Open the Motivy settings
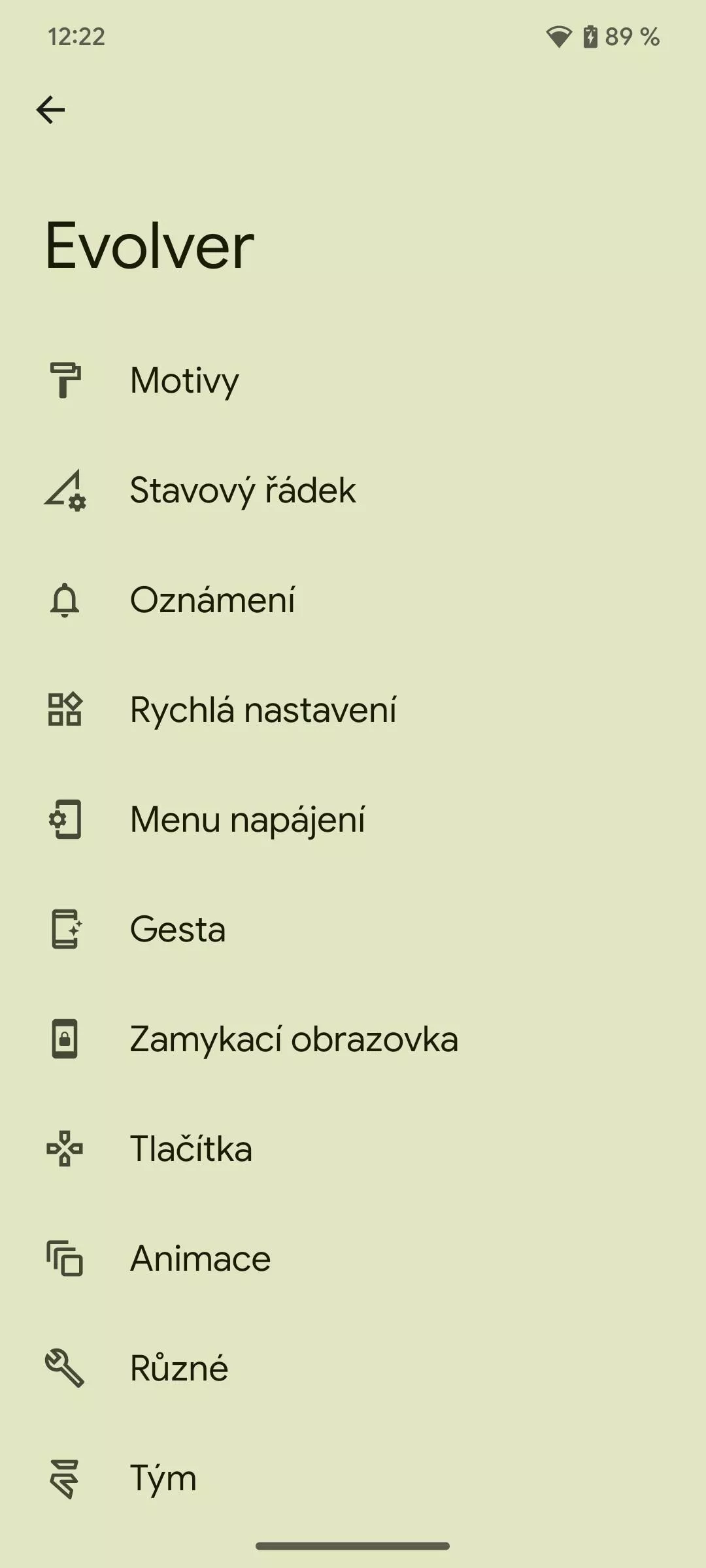Screen dimensions: 706x1568 tap(353, 380)
